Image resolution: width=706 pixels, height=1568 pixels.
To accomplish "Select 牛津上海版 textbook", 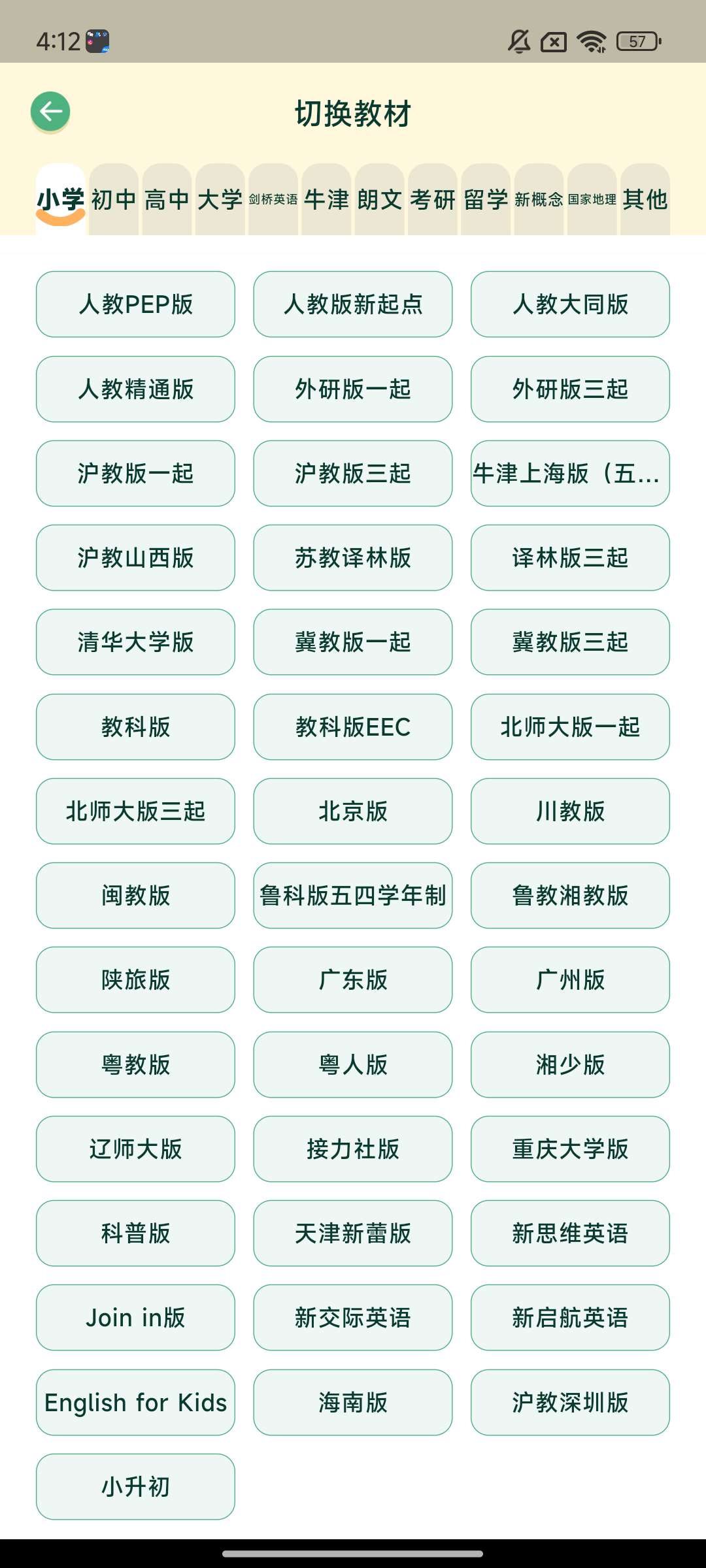I will click(570, 474).
